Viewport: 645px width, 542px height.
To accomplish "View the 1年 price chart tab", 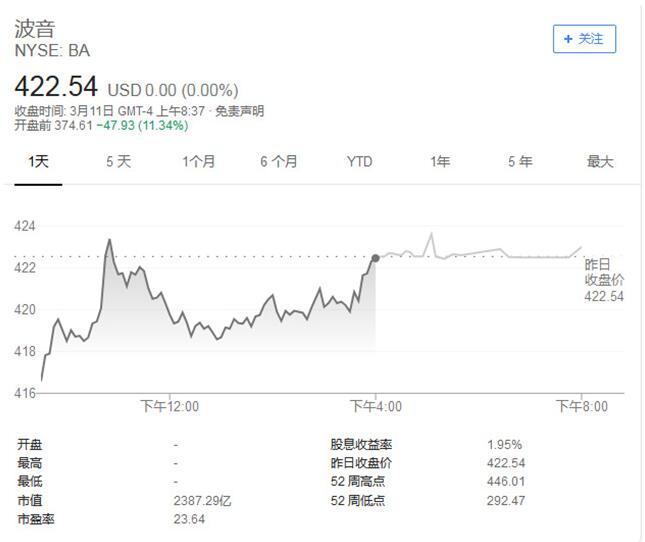I will 439,161.
